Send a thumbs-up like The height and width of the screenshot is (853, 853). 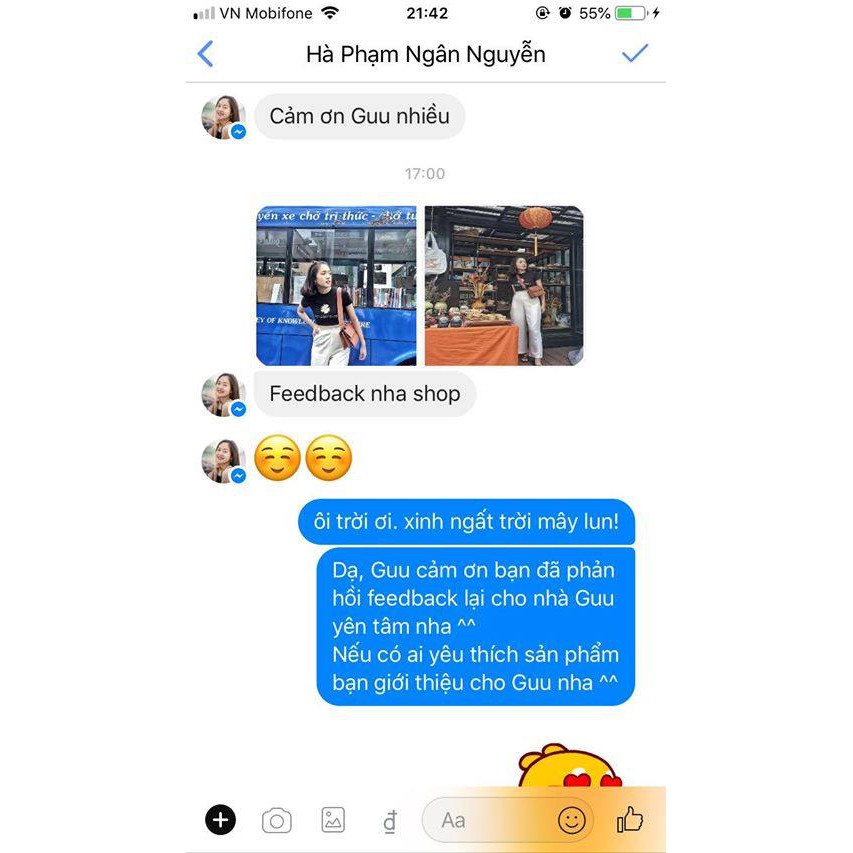click(630, 820)
